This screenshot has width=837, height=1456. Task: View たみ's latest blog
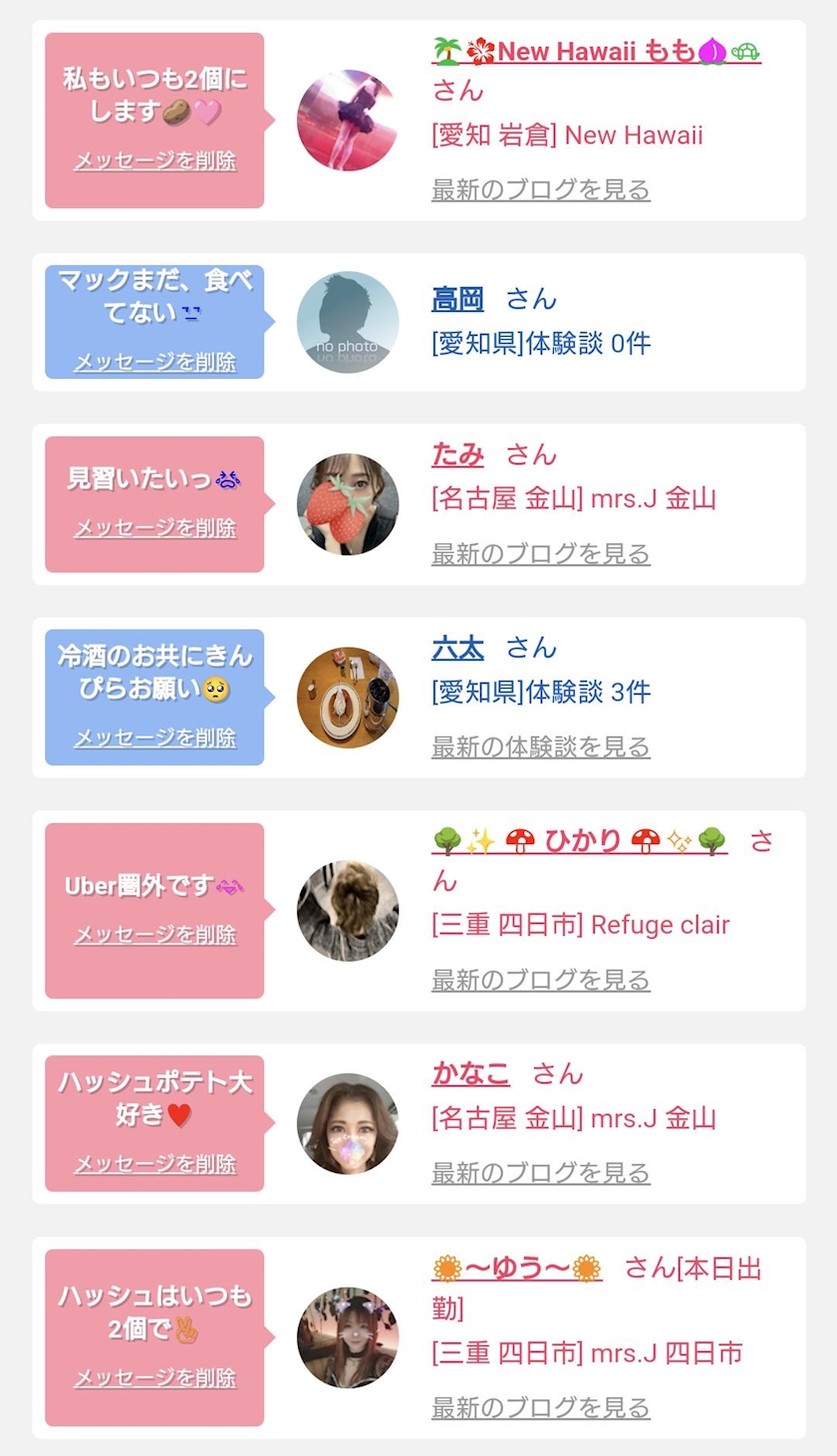[x=540, y=553]
